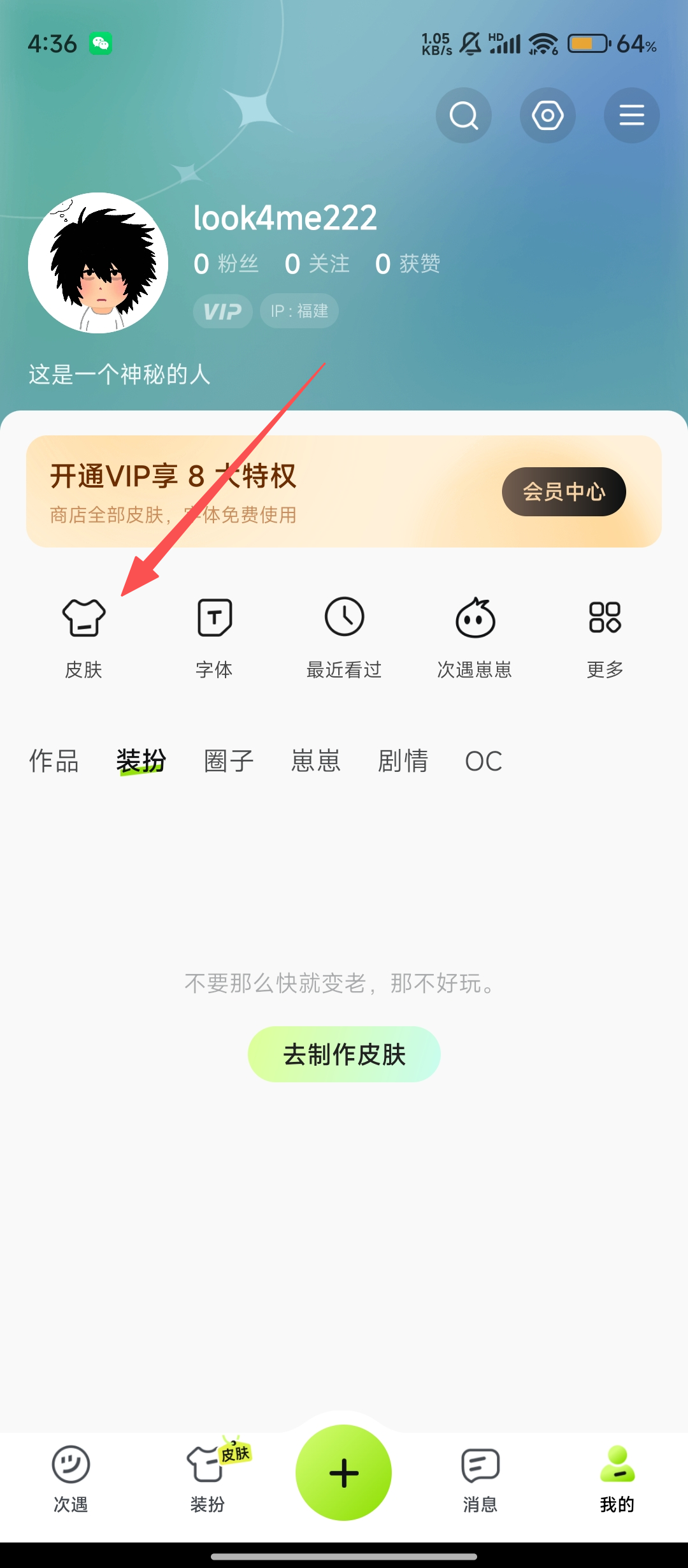Tap the green plus create button
Image resolution: width=688 pixels, height=1568 pixels.
344,1472
